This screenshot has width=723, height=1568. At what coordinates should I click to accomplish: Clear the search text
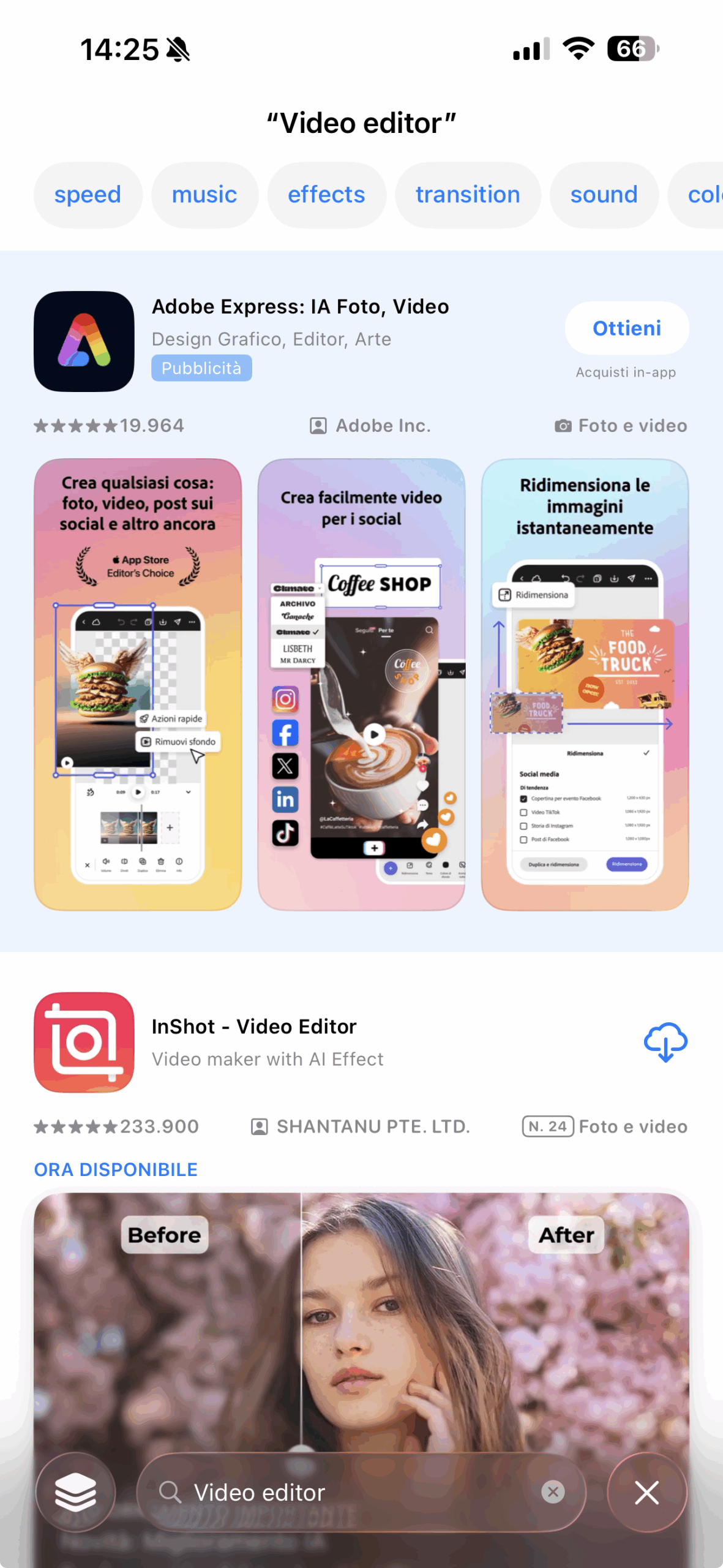point(553,1492)
